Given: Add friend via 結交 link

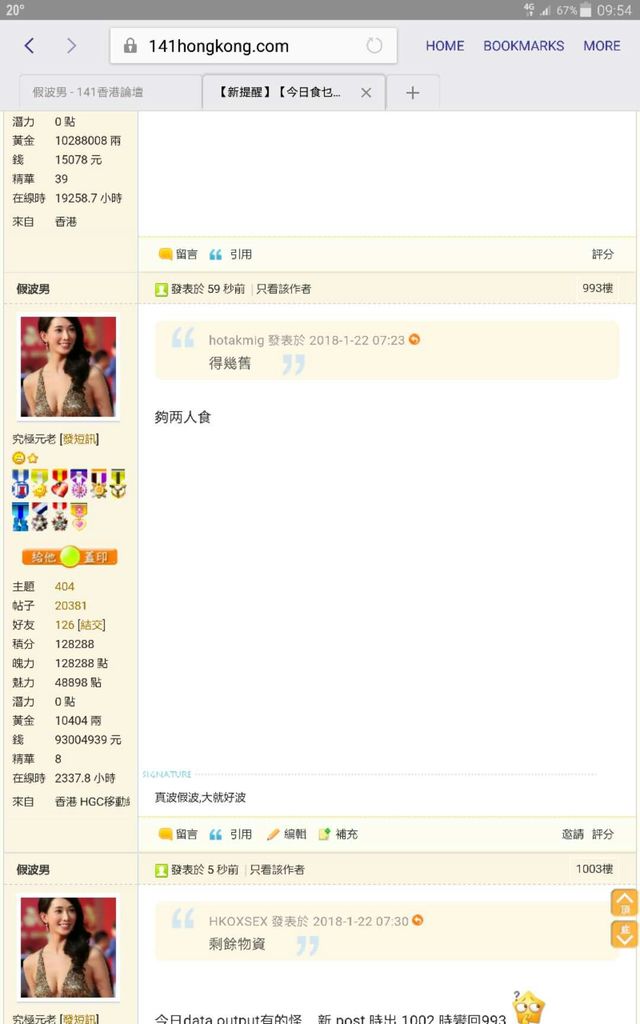Looking at the screenshot, I should (x=92, y=625).
